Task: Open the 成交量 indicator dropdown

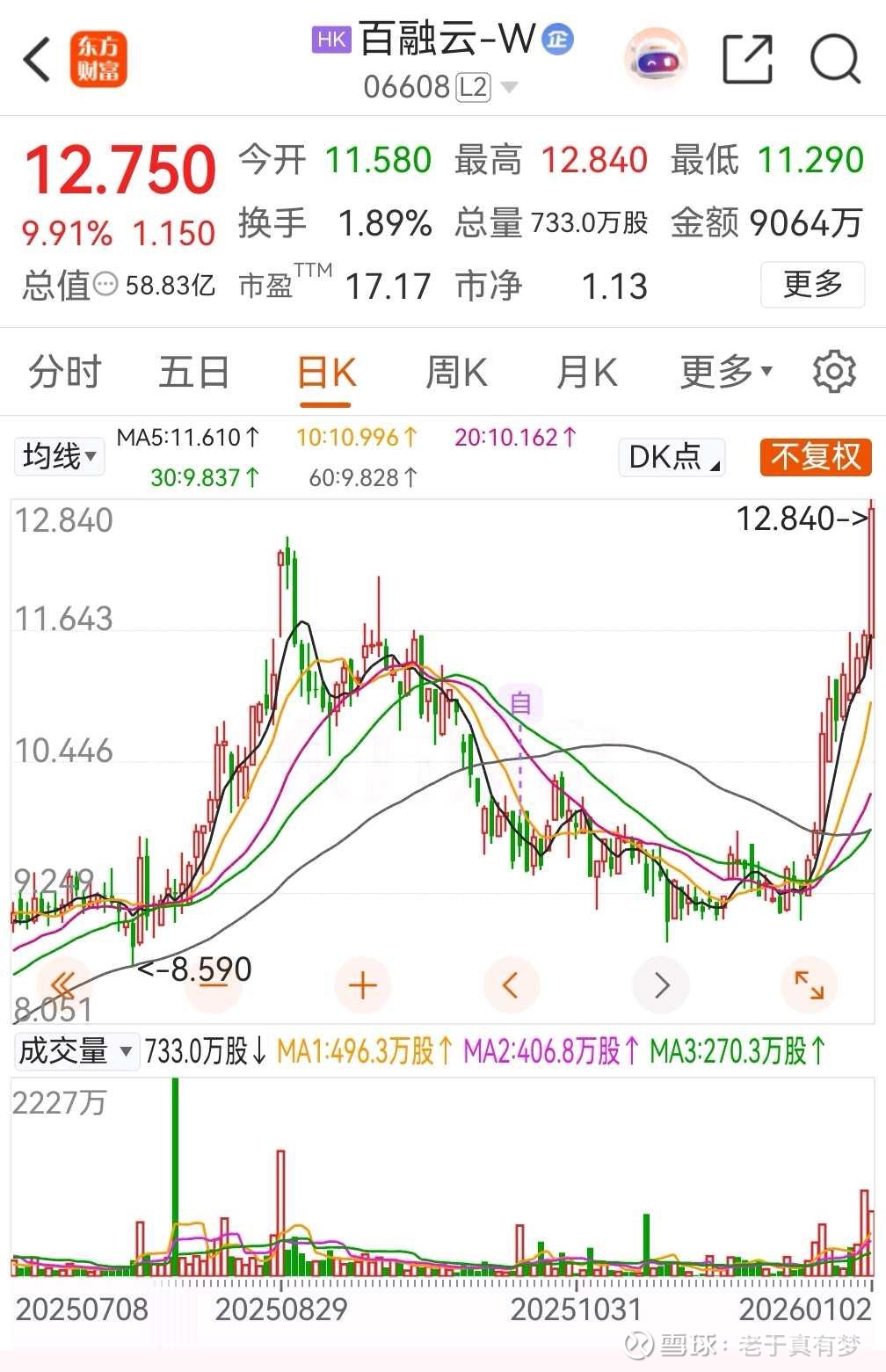Action: coord(76,1051)
